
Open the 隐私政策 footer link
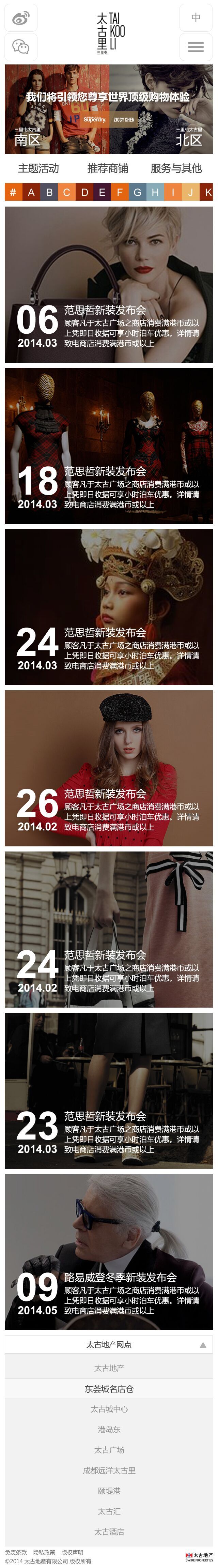pyautogui.click(x=44, y=1552)
